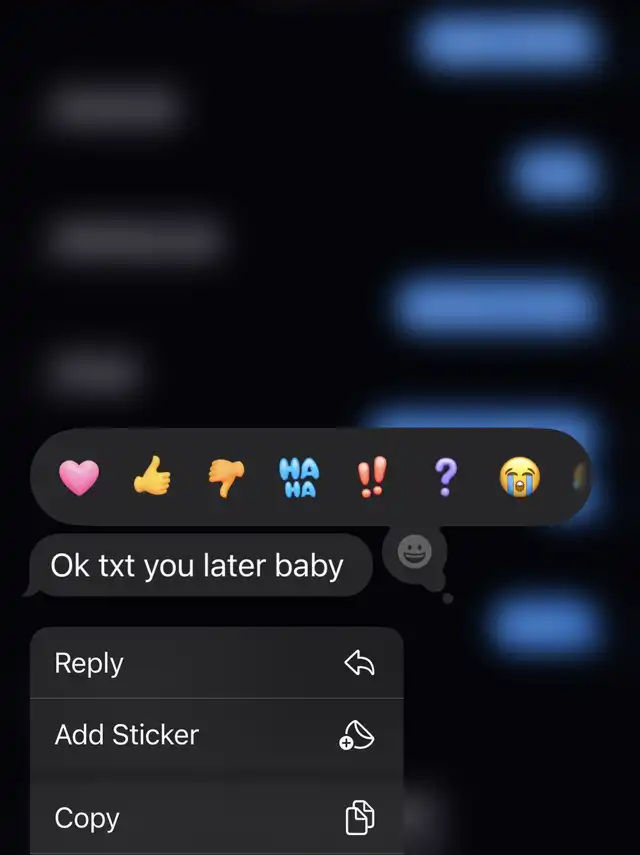640x855 pixels.
Task: React with the crying face emoji
Action: click(519, 477)
